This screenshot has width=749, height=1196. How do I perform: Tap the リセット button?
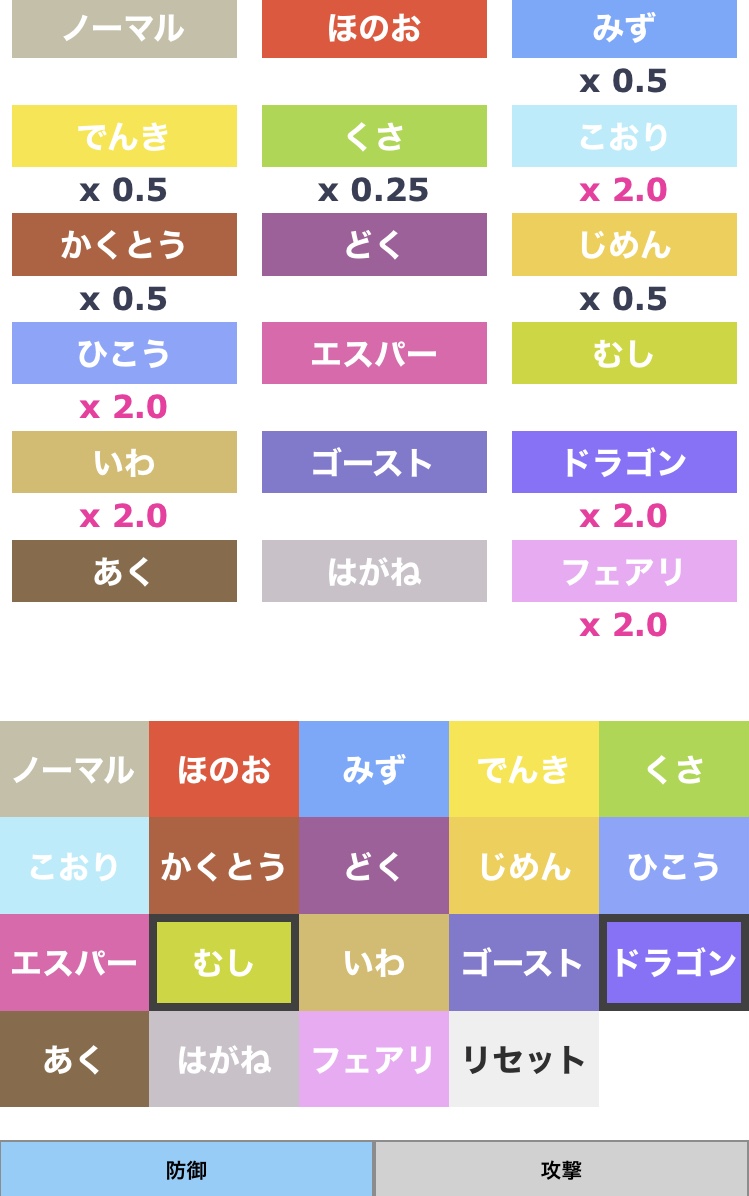524,1059
